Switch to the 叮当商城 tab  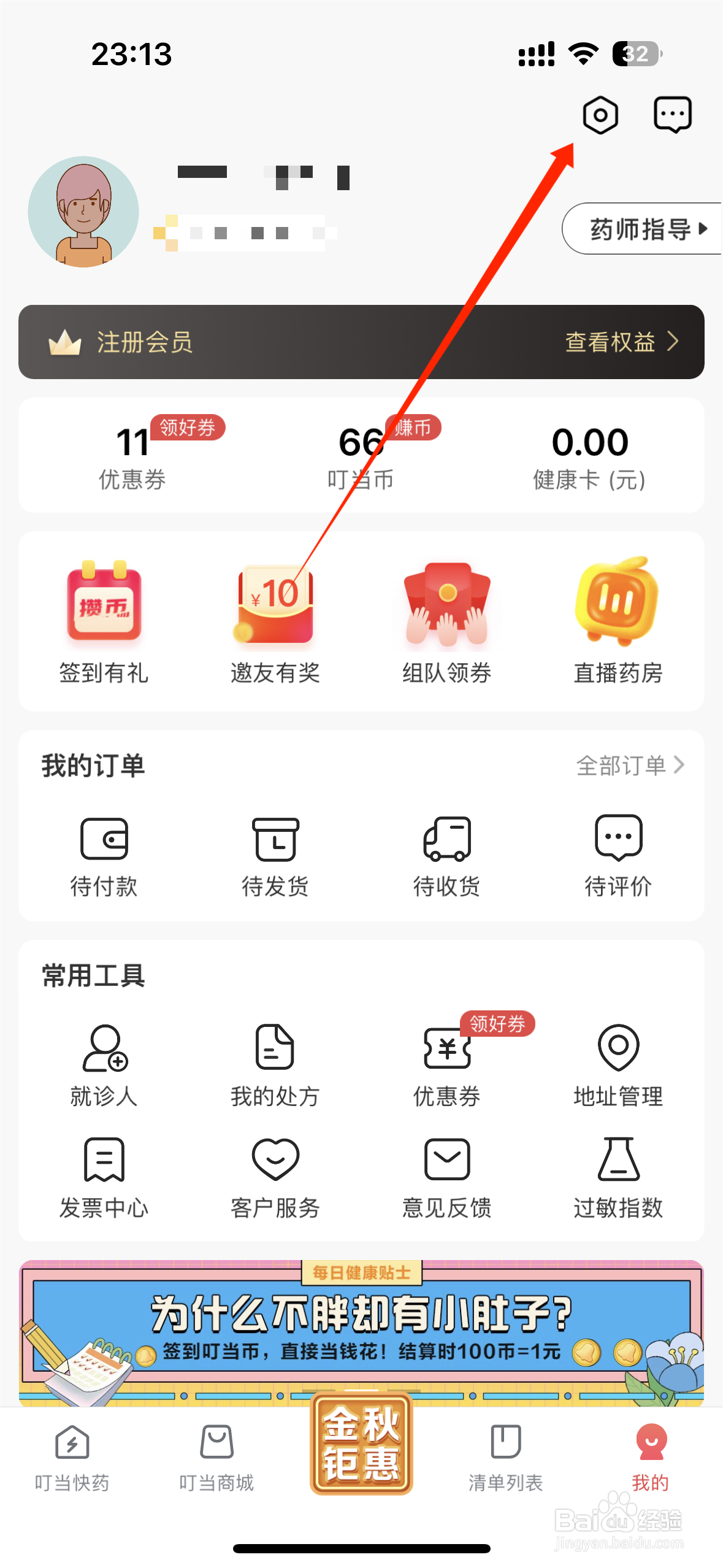tap(216, 1466)
